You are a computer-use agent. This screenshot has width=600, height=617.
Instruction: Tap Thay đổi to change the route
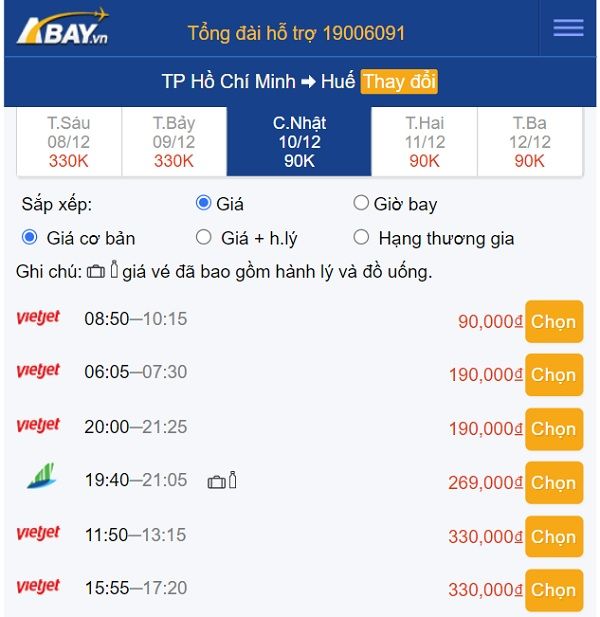point(399,82)
